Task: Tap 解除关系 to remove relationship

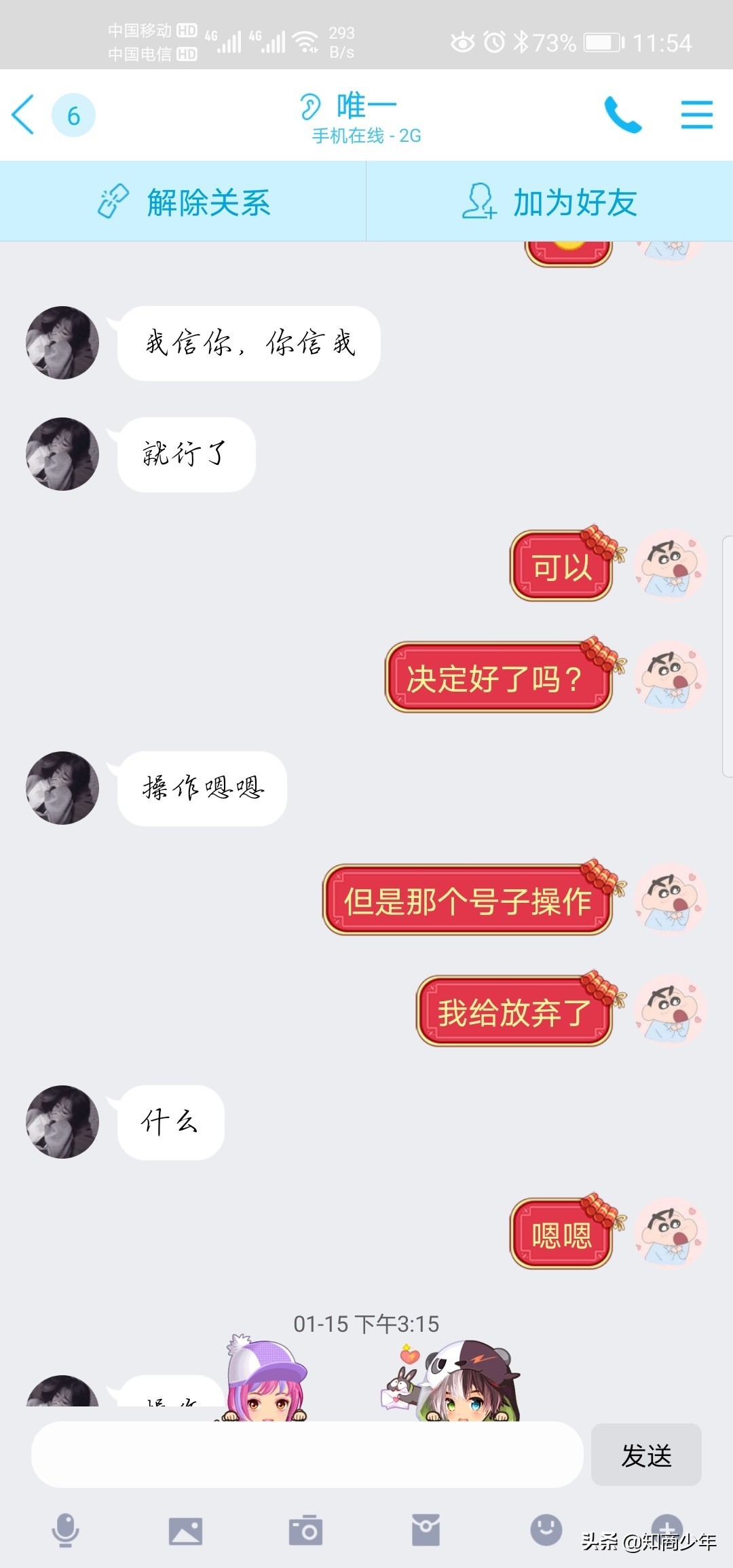Action: 183,202
